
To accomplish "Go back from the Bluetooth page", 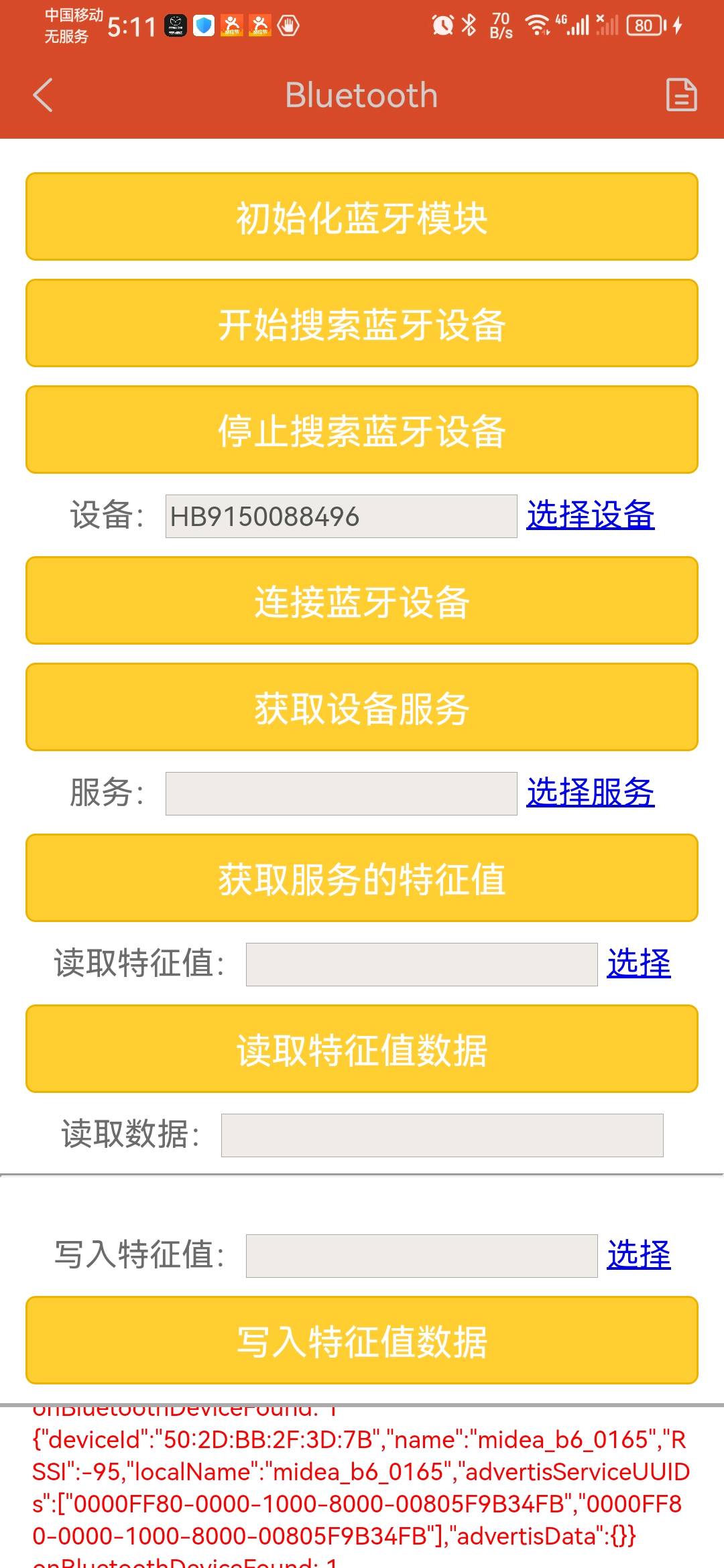I will pyautogui.click(x=43, y=95).
